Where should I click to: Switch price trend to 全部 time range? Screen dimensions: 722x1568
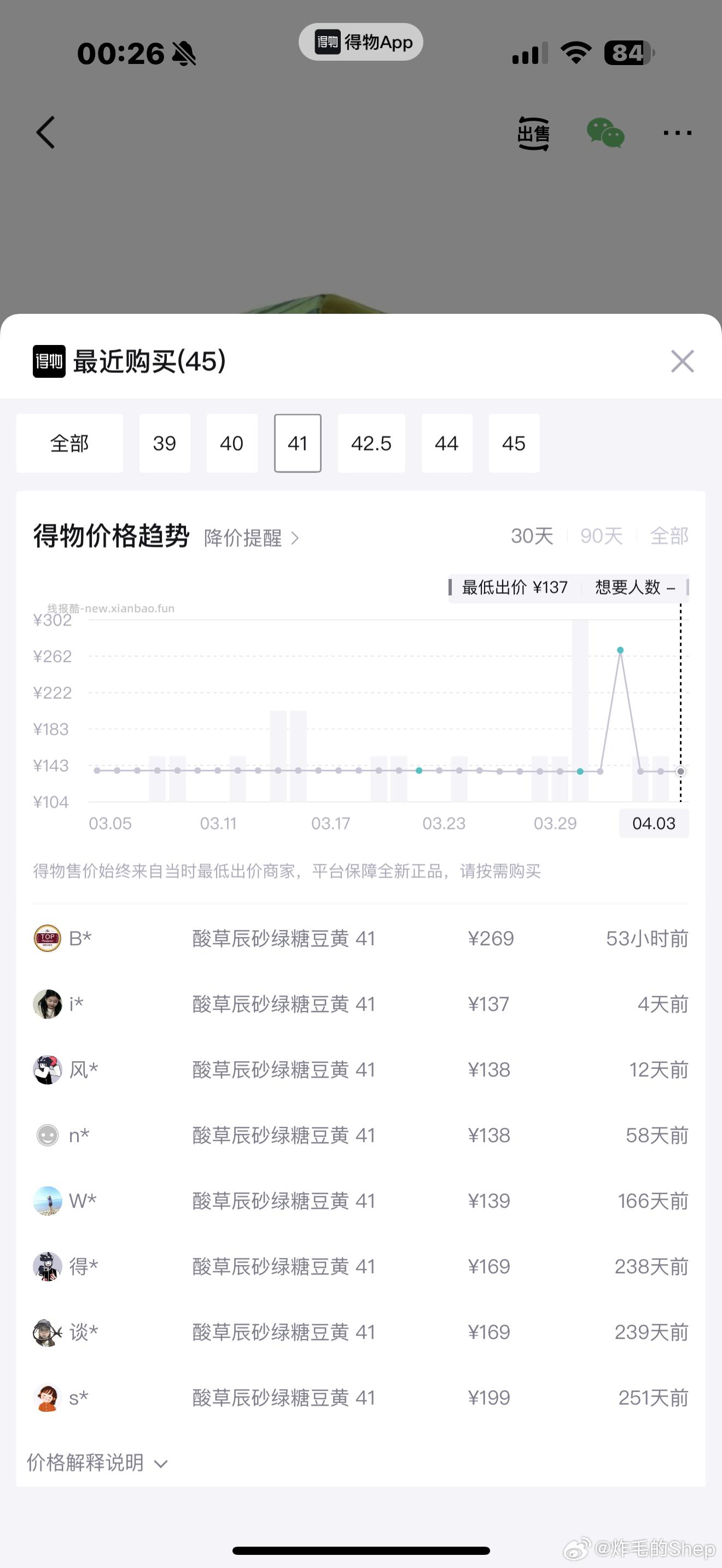[x=671, y=536]
